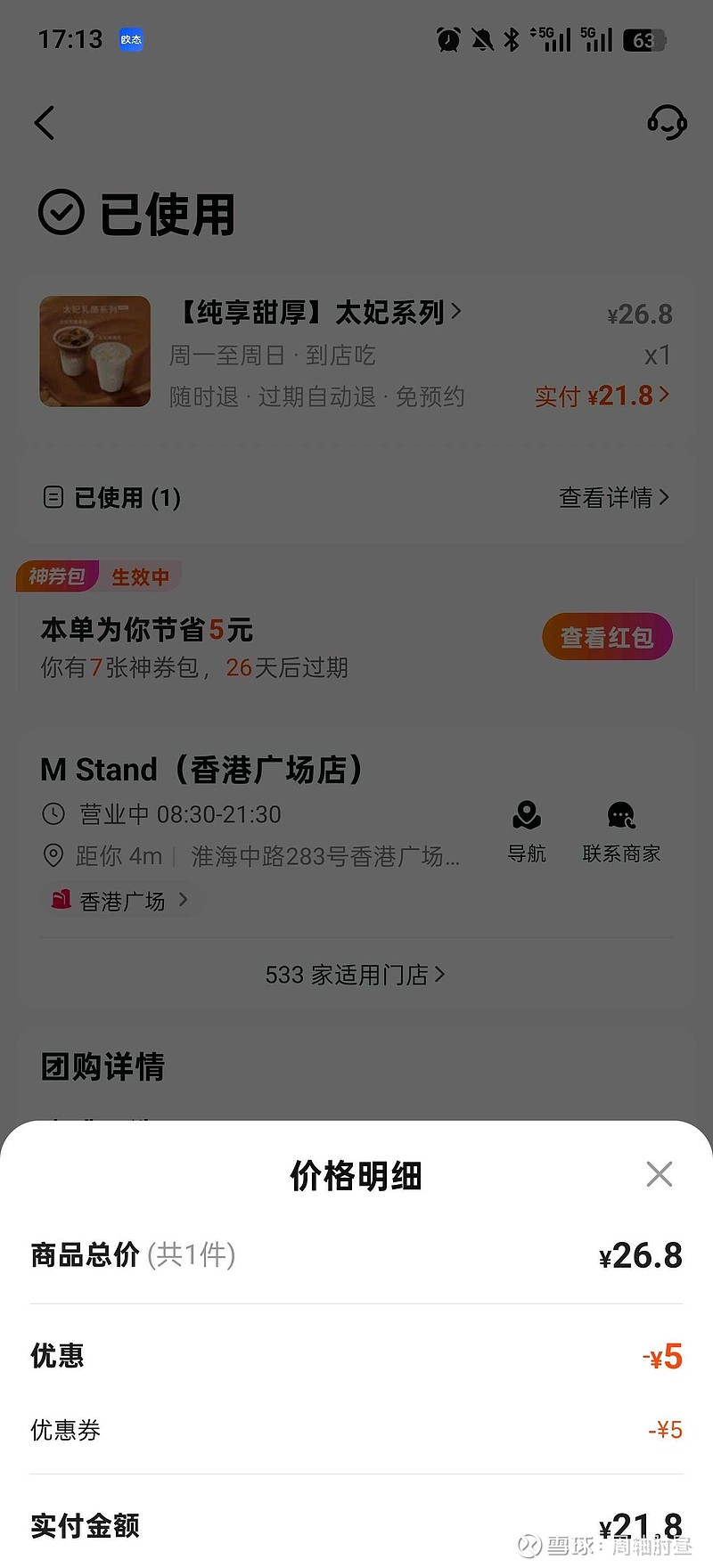713x1568 pixels.
Task: Open the 查看红包 red packet button
Action: tap(607, 637)
